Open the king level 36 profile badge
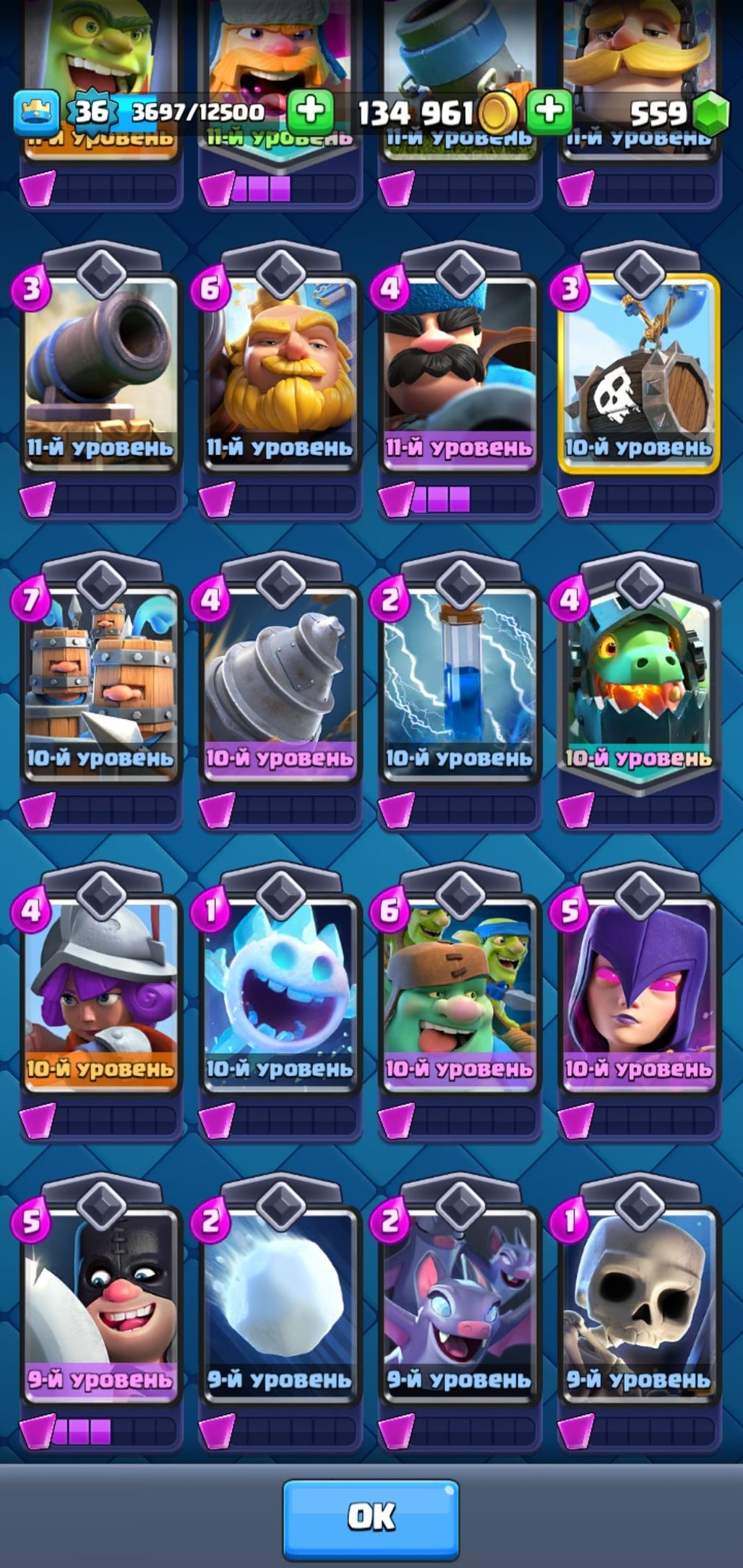Image resolution: width=743 pixels, height=1568 pixels. pos(92,112)
